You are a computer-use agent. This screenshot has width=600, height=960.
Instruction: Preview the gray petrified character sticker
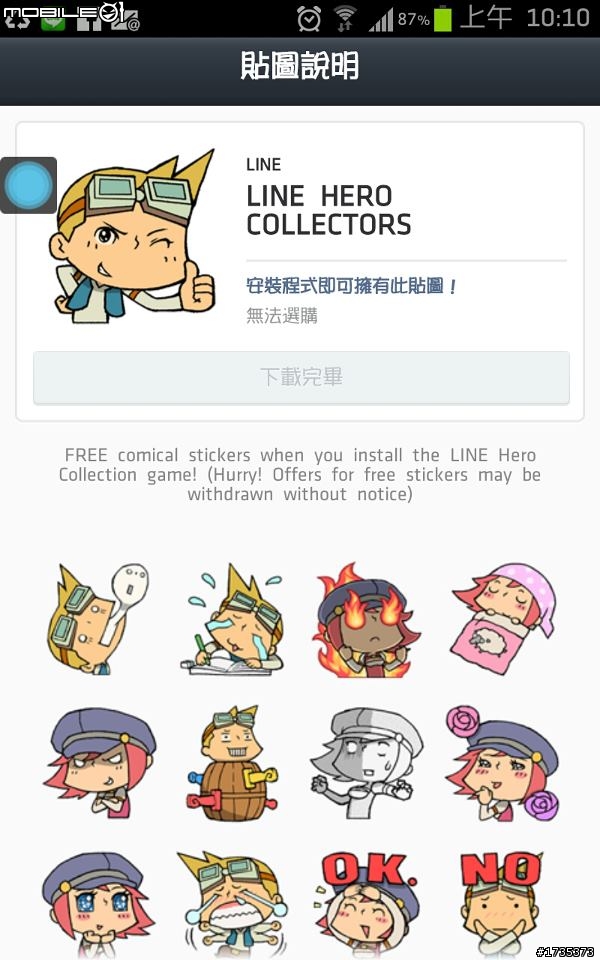pyautogui.click(x=366, y=764)
